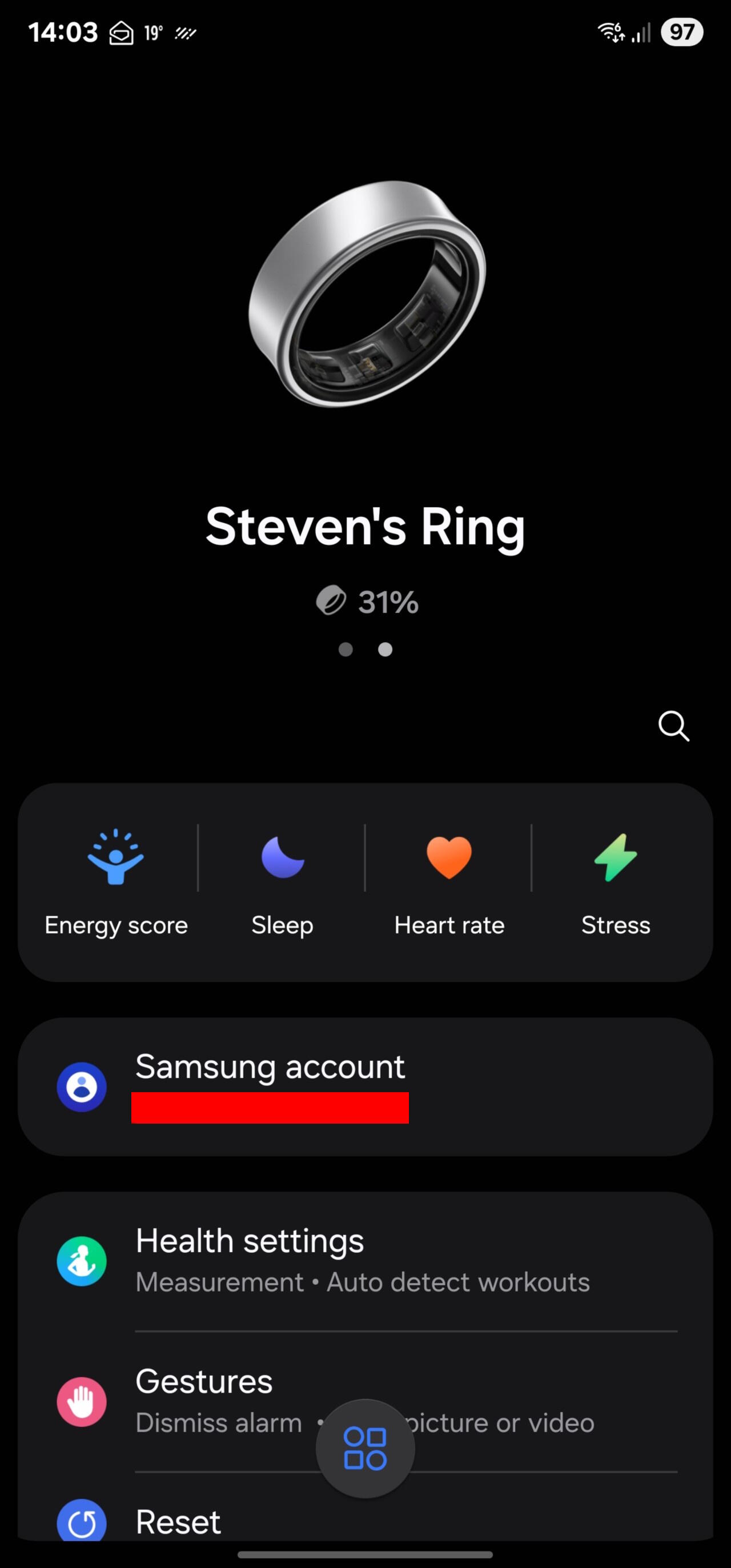Tap Reset at the bottom
Screen dimensions: 731x1568
pyautogui.click(x=177, y=1522)
